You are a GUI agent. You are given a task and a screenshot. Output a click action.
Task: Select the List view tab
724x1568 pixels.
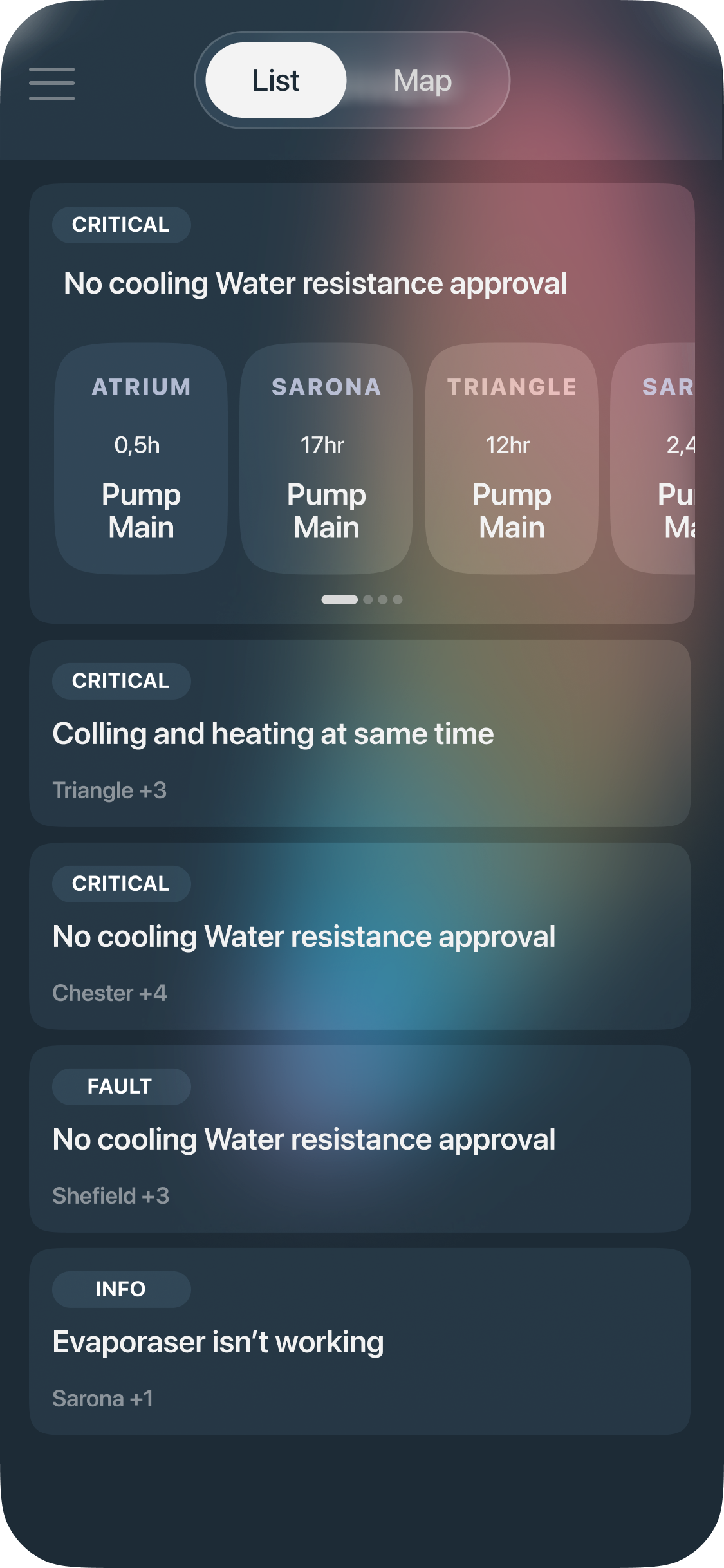coord(276,81)
